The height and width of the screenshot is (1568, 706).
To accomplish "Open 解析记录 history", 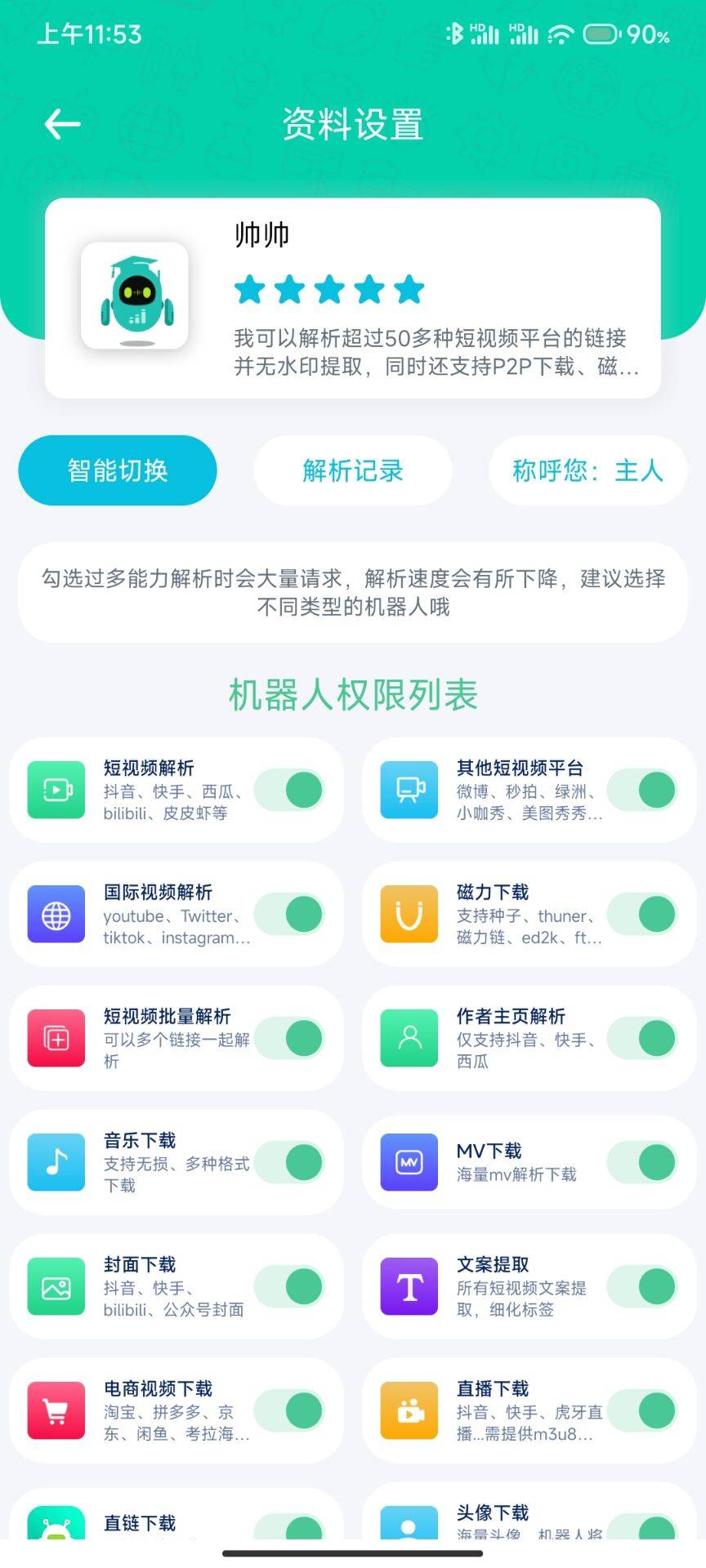I will click(x=352, y=470).
